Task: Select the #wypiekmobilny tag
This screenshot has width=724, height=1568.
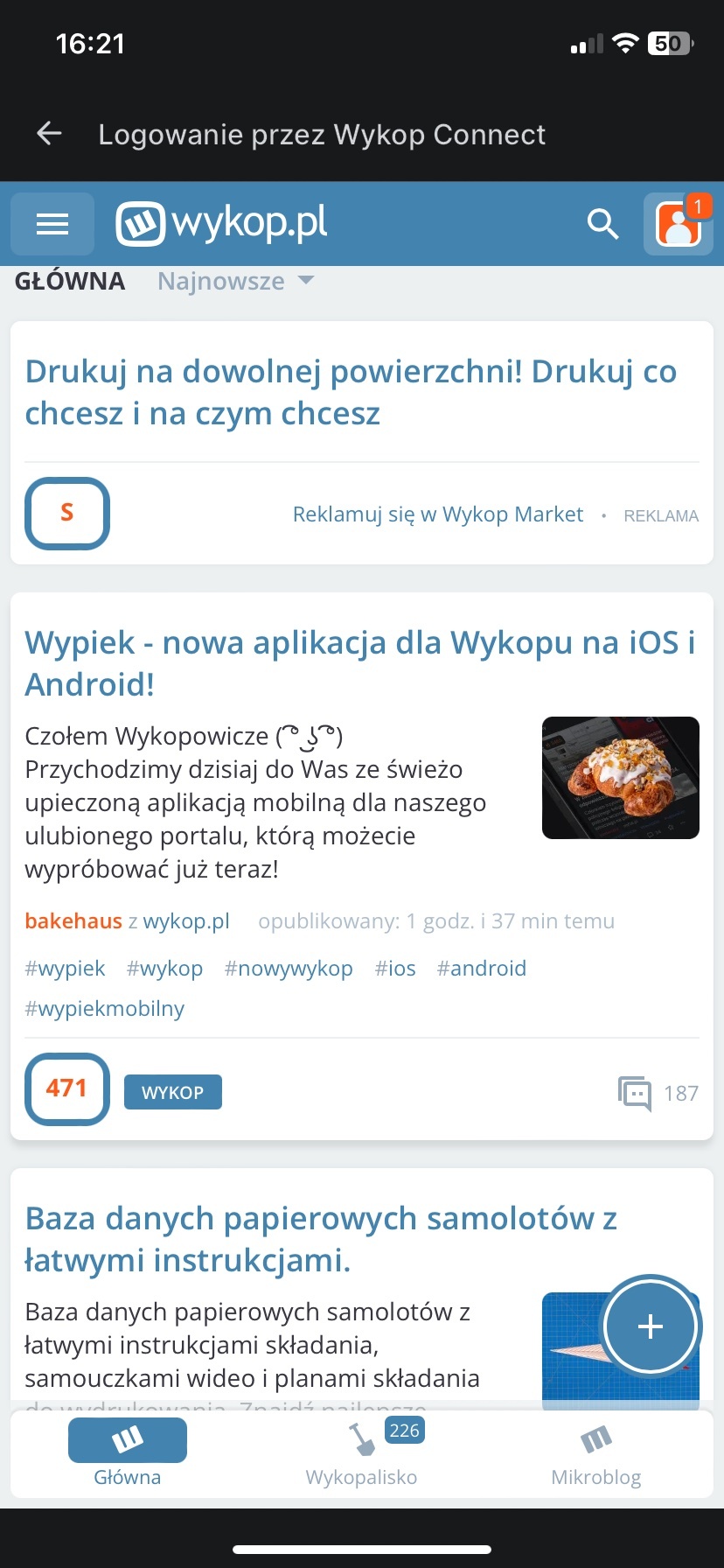Action: 105,1009
